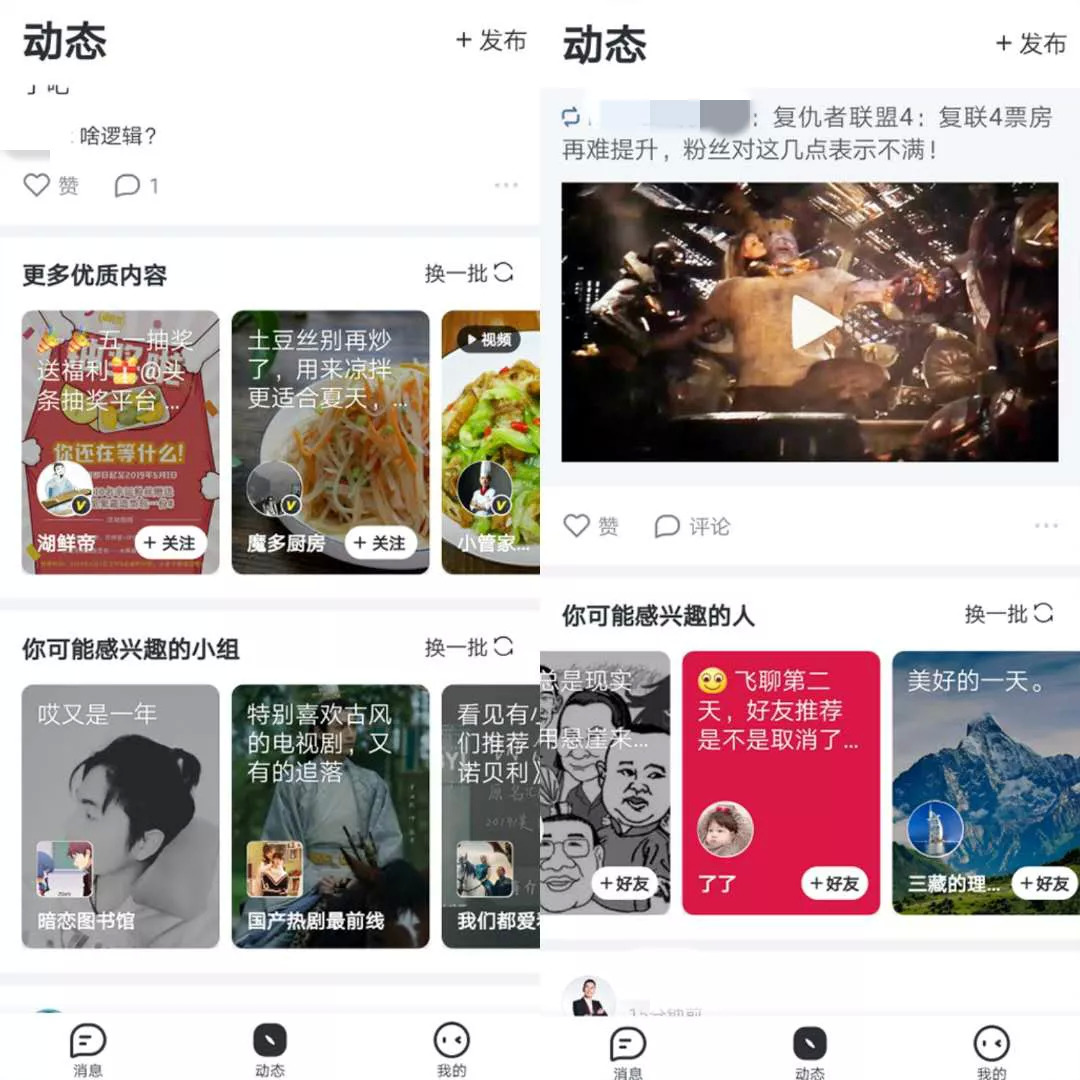This screenshot has width=1080, height=1080.
Task: Open comments on the 啥逻辑 post
Action: point(136,185)
